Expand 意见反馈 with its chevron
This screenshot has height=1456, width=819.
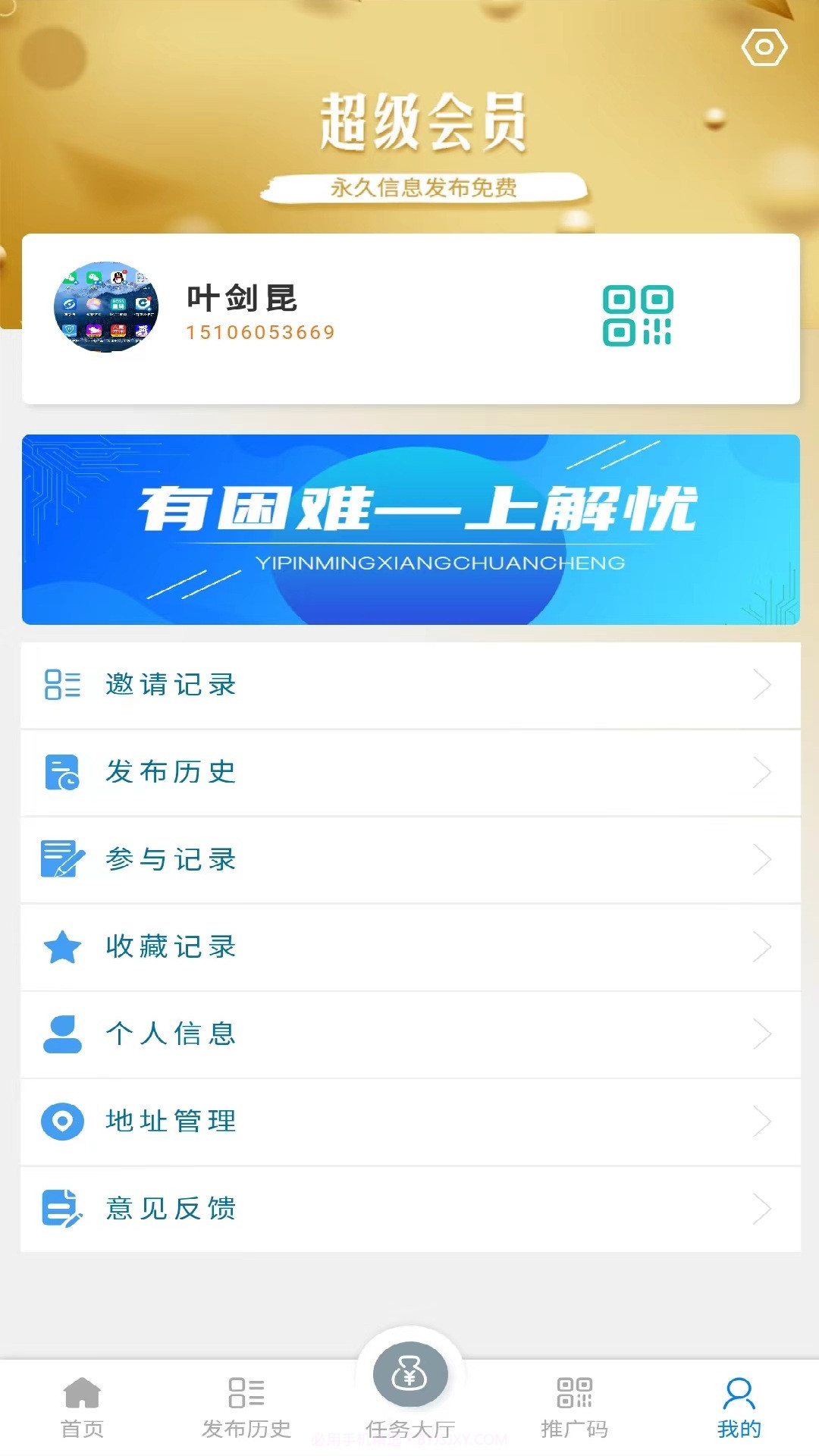pos(762,1210)
